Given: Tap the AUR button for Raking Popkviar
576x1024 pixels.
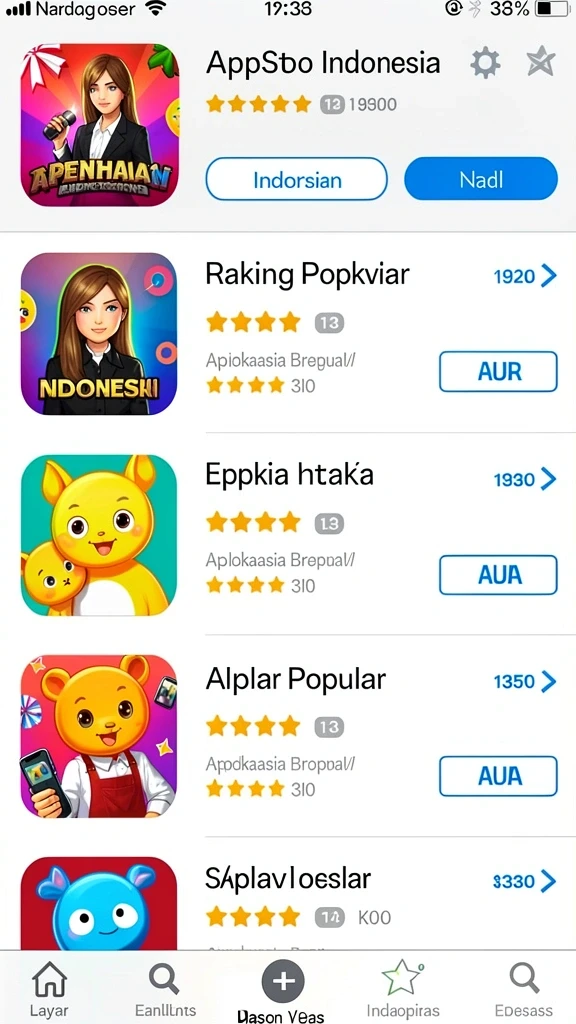Looking at the screenshot, I should [498, 372].
